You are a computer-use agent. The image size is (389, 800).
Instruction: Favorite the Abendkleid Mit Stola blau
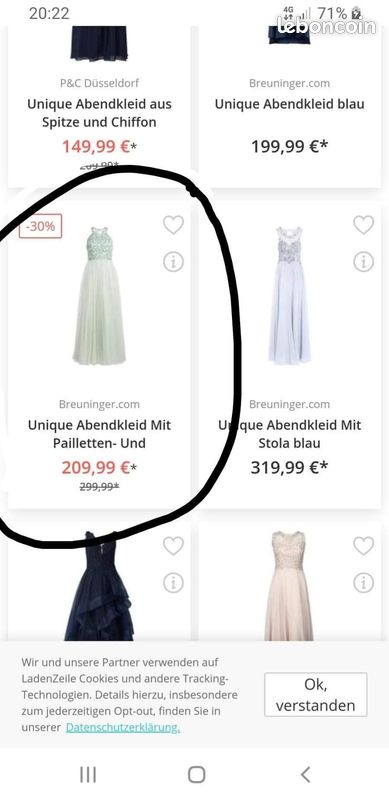[x=363, y=224]
